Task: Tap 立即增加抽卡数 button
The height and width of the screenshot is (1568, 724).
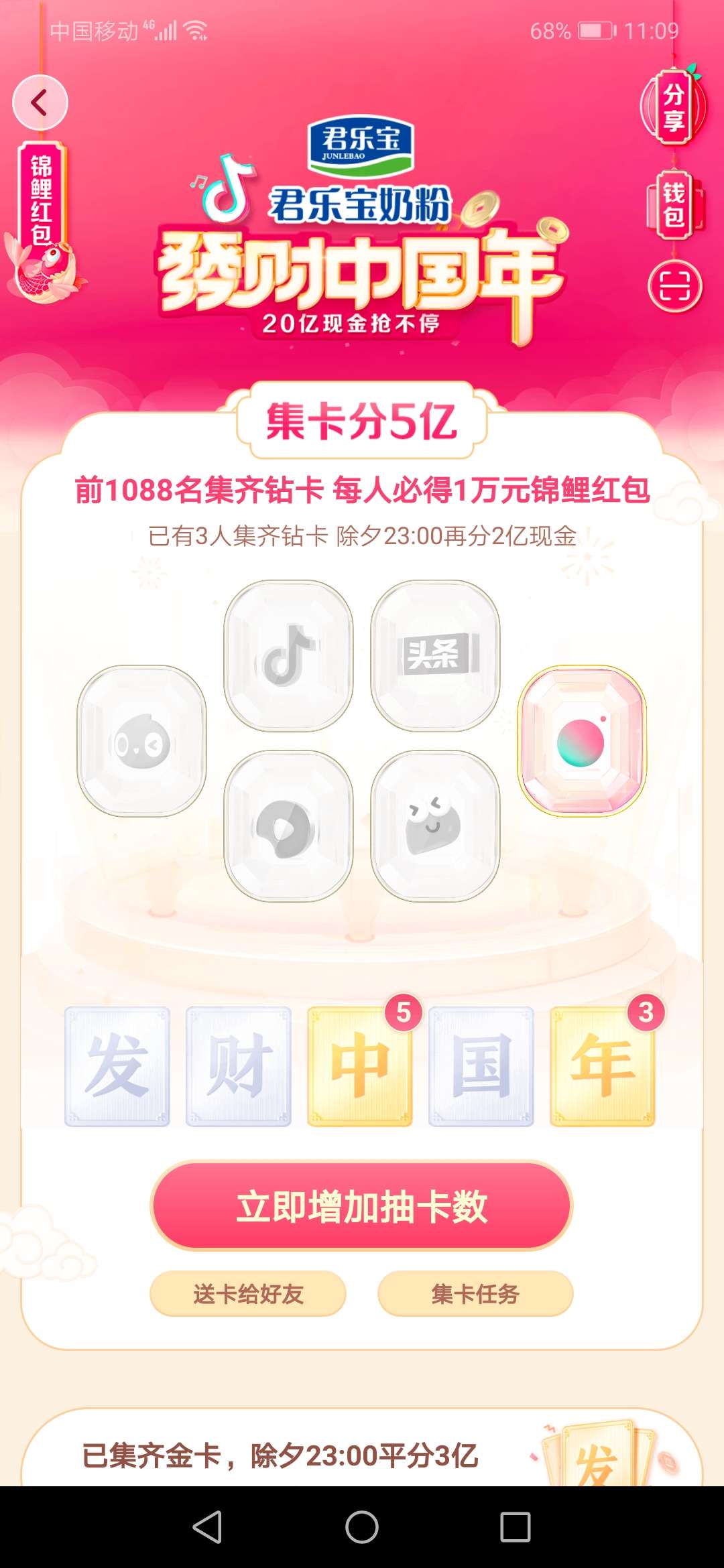Action: [x=361, y=1206]
